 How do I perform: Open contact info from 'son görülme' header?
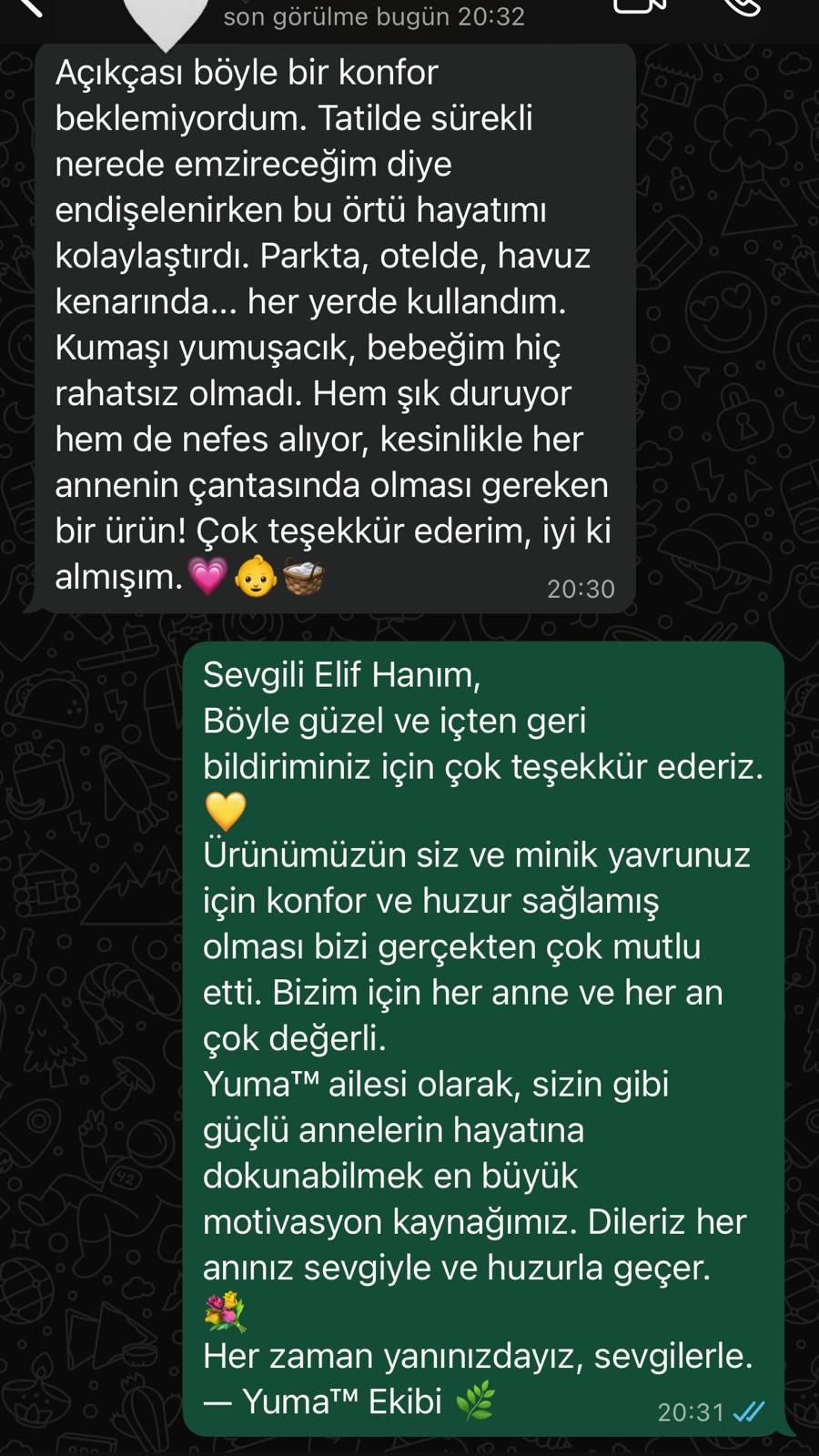coord(373,16)
